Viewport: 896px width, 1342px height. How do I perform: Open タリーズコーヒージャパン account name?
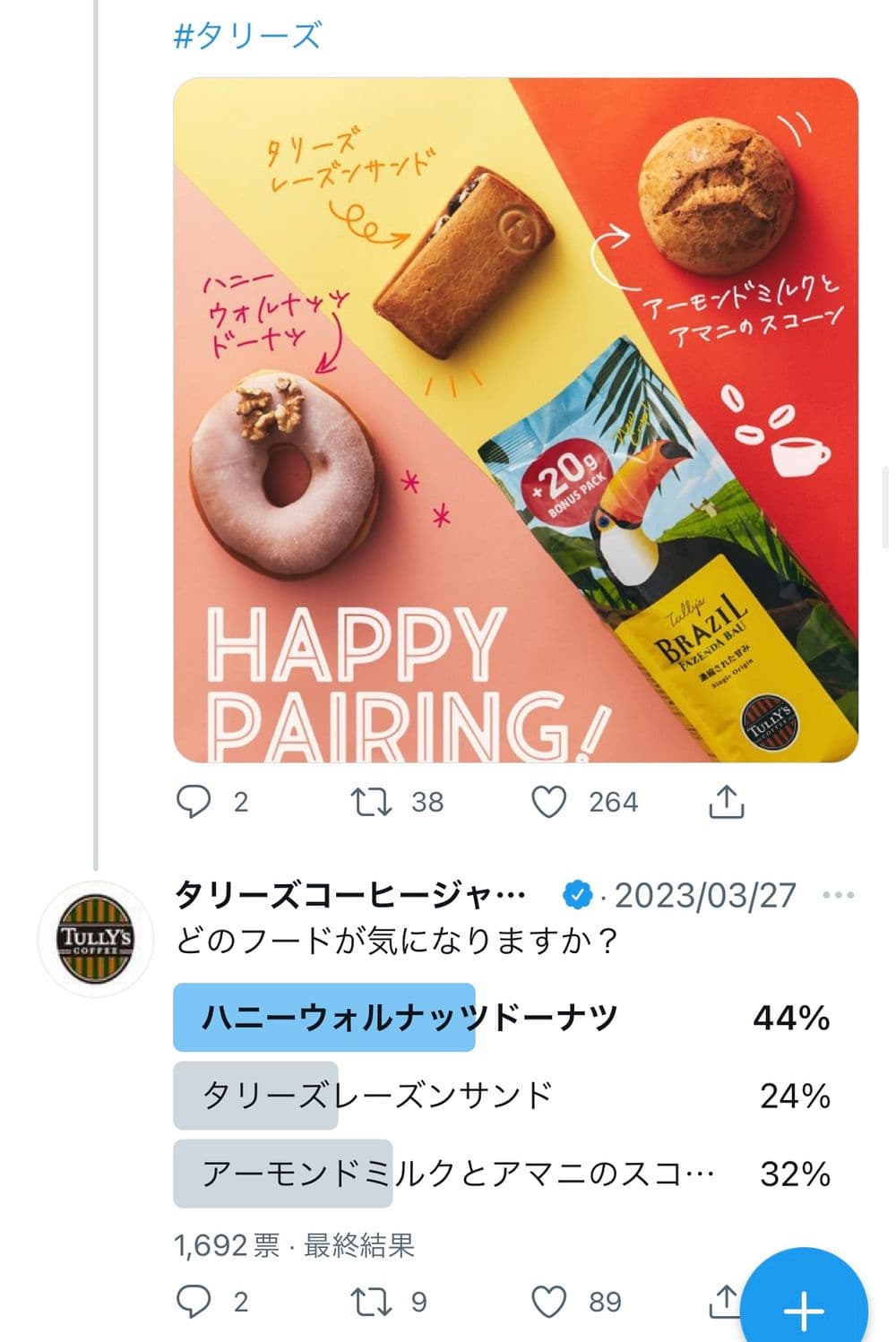click(349, 894)
